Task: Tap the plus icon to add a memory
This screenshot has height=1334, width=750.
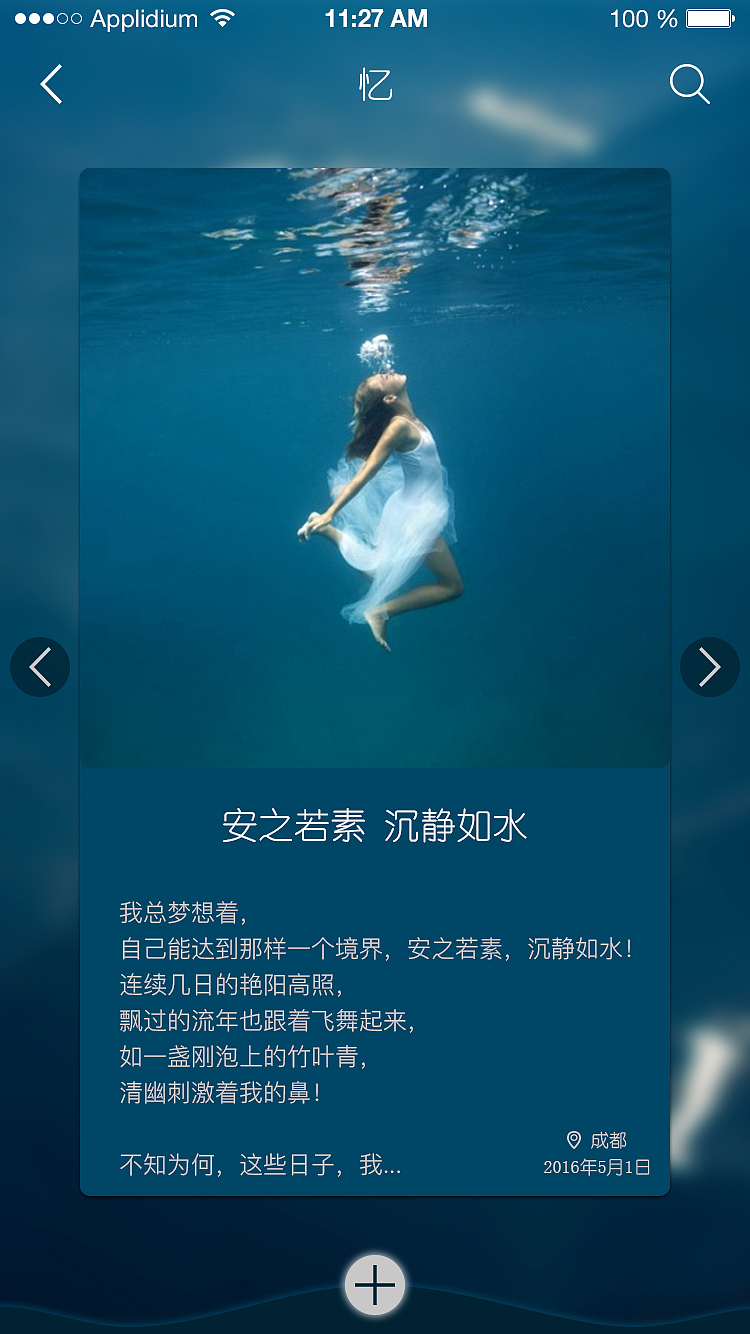Action: point(374,1283)
